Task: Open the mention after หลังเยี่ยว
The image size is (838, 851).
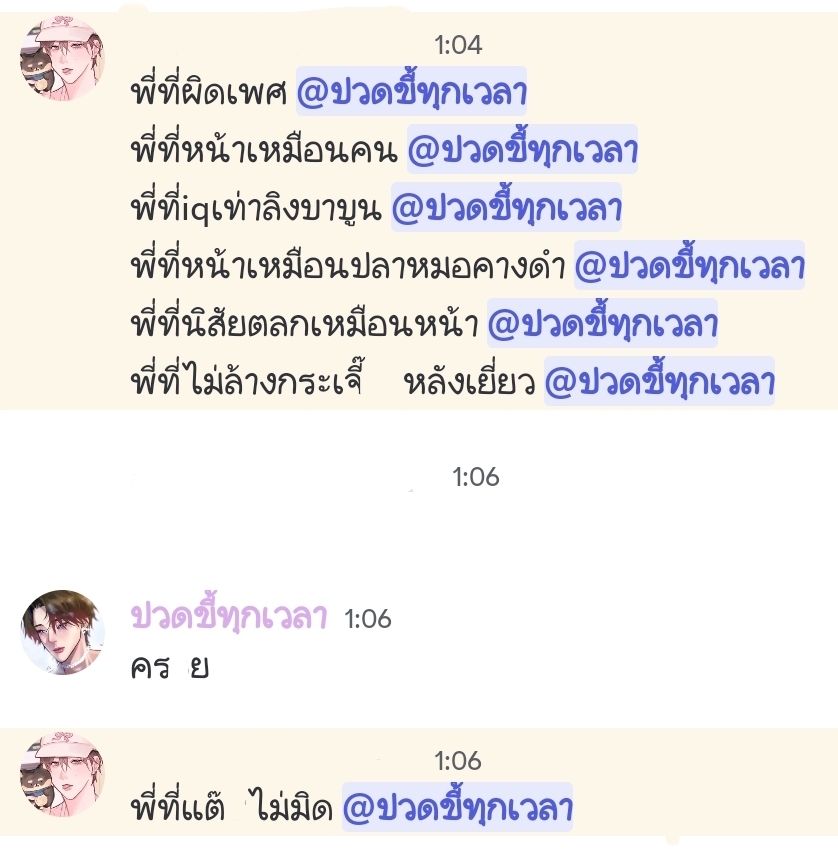Action: click(660, 383)
